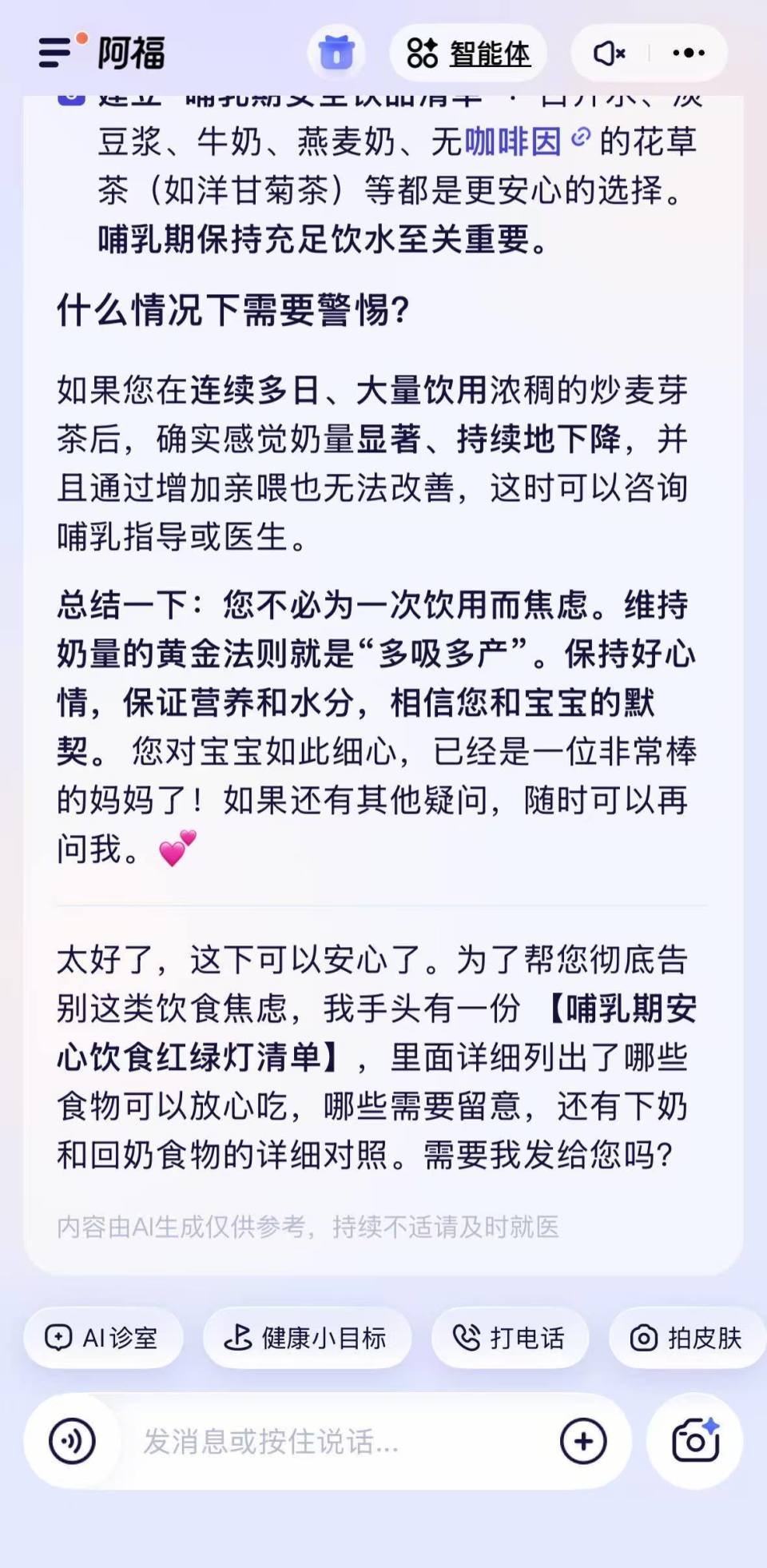
Task: Tap the plus icon to add an attachment
Action: click(584, 1442)
